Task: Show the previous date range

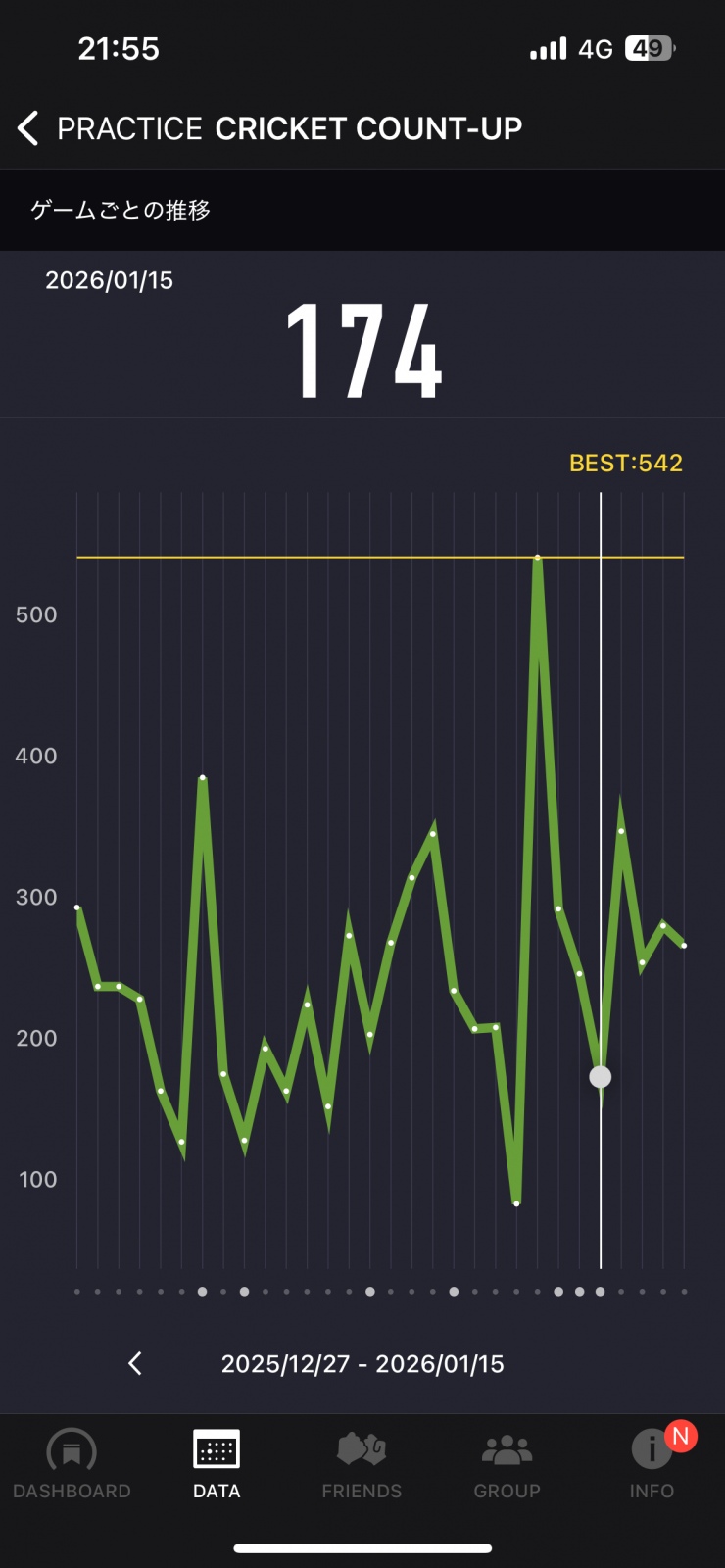Action: [x=135, y=1363]
